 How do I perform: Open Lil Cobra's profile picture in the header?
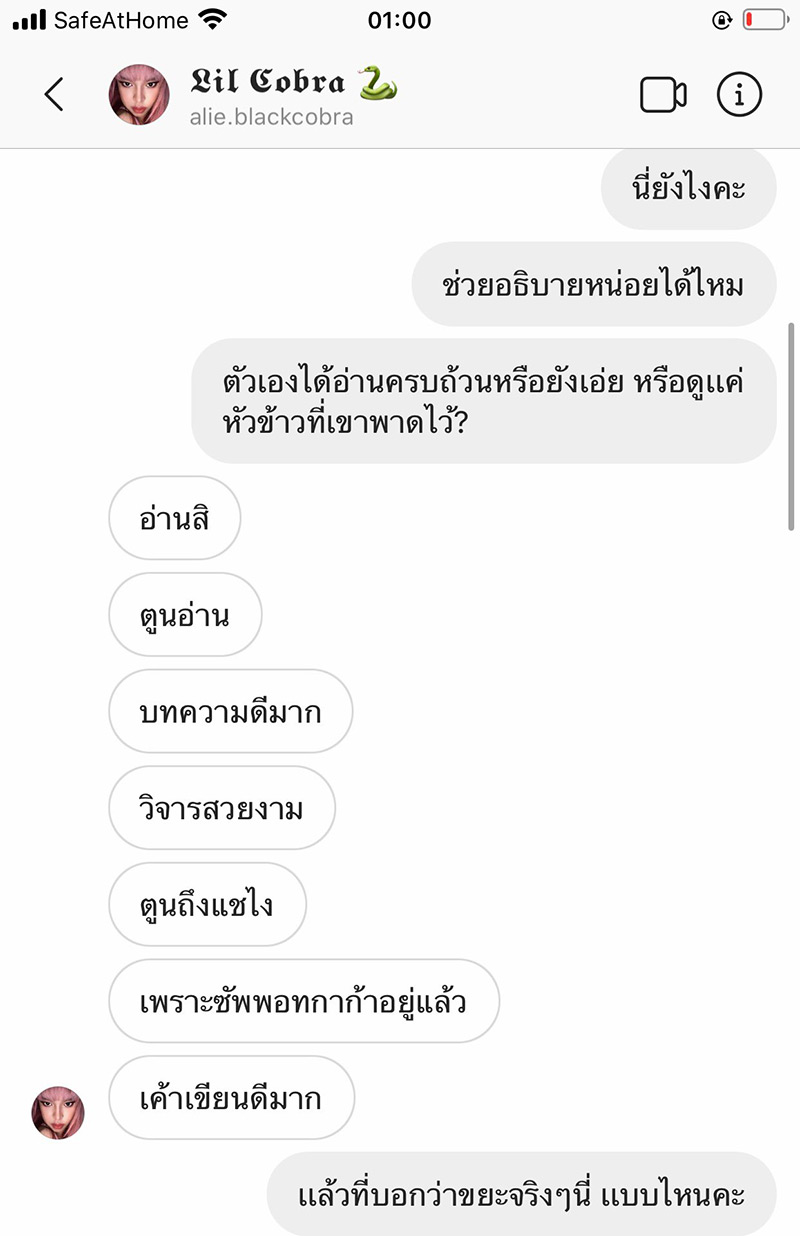point(139,94)
